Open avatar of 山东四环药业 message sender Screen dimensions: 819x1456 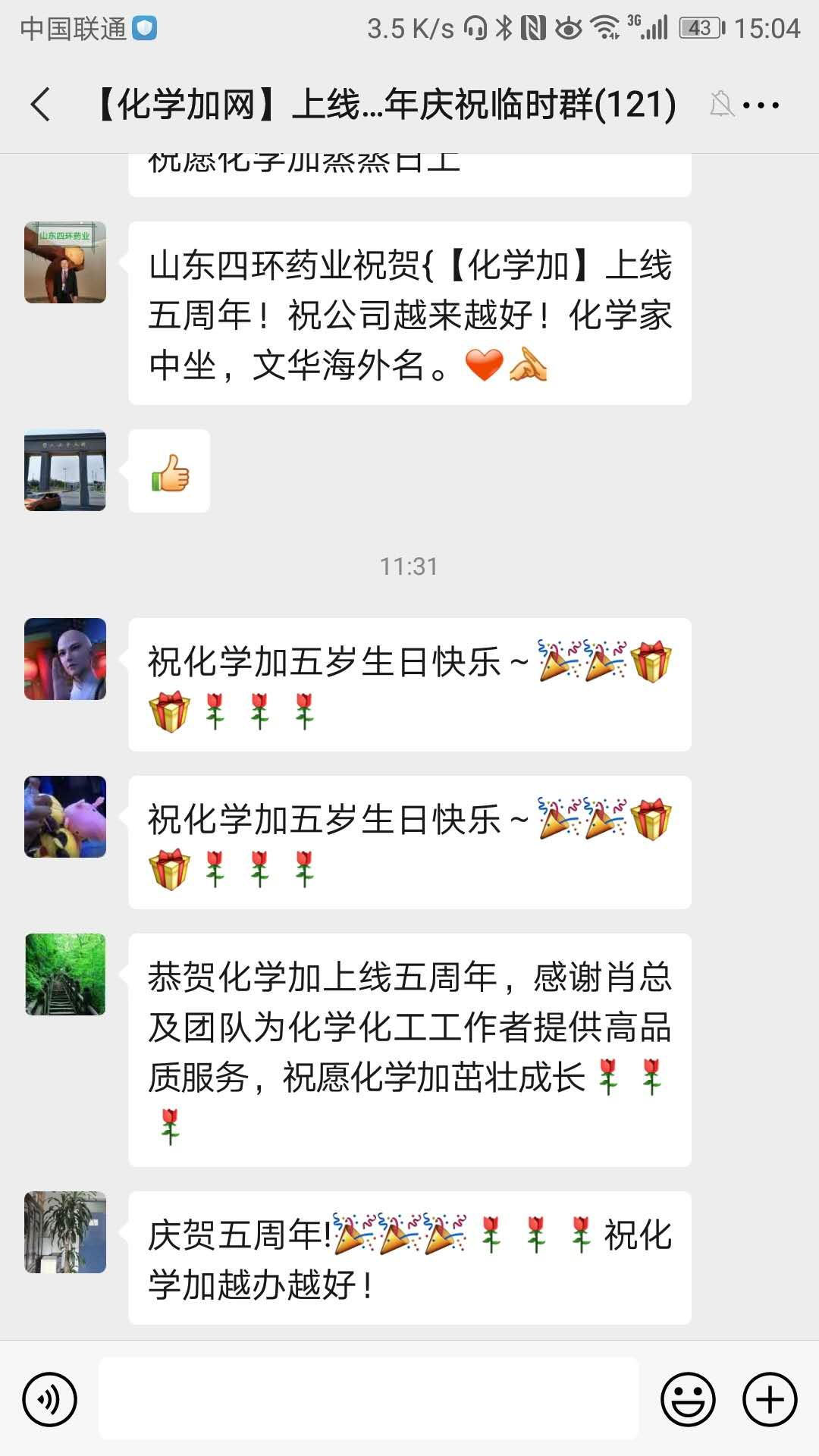tap(65, 262)
